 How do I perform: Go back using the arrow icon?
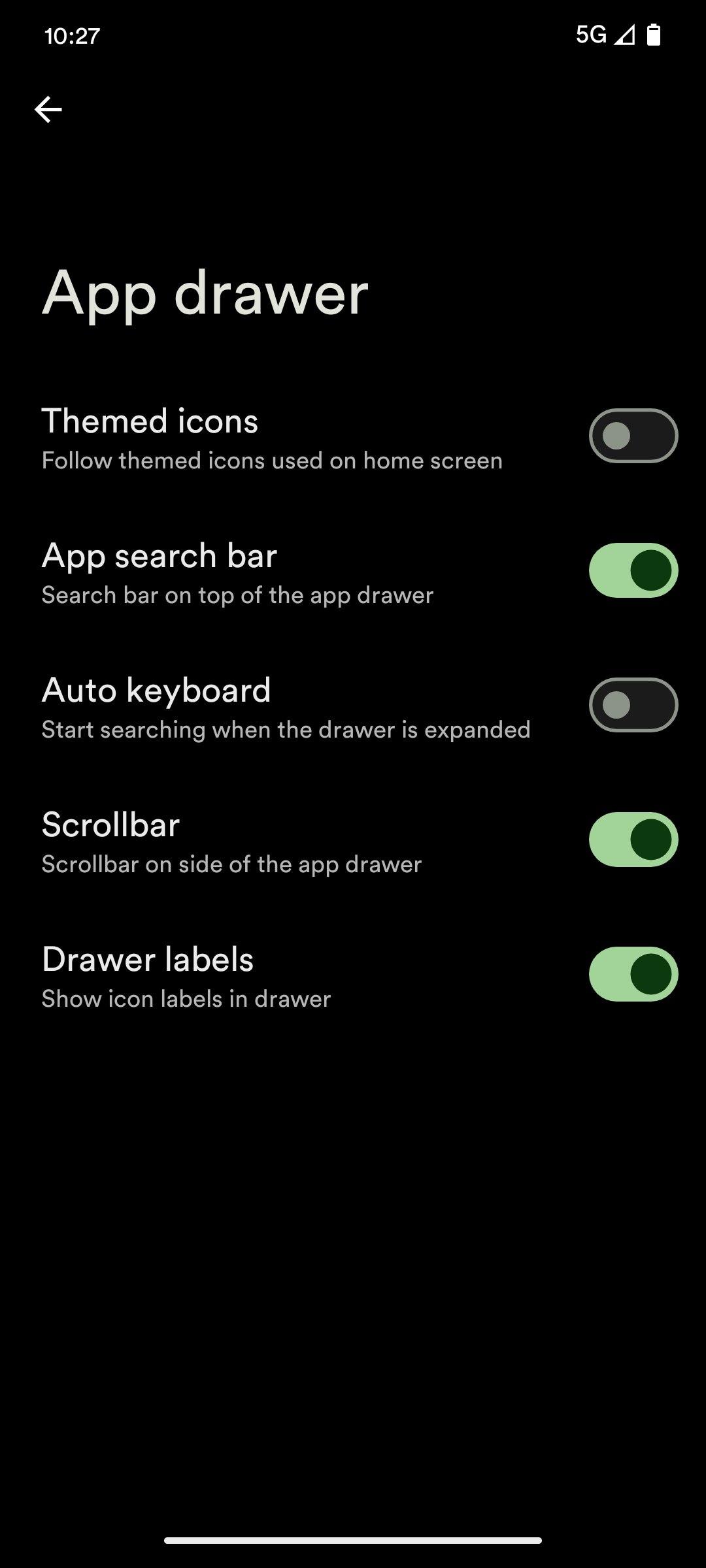coord(48,109)
